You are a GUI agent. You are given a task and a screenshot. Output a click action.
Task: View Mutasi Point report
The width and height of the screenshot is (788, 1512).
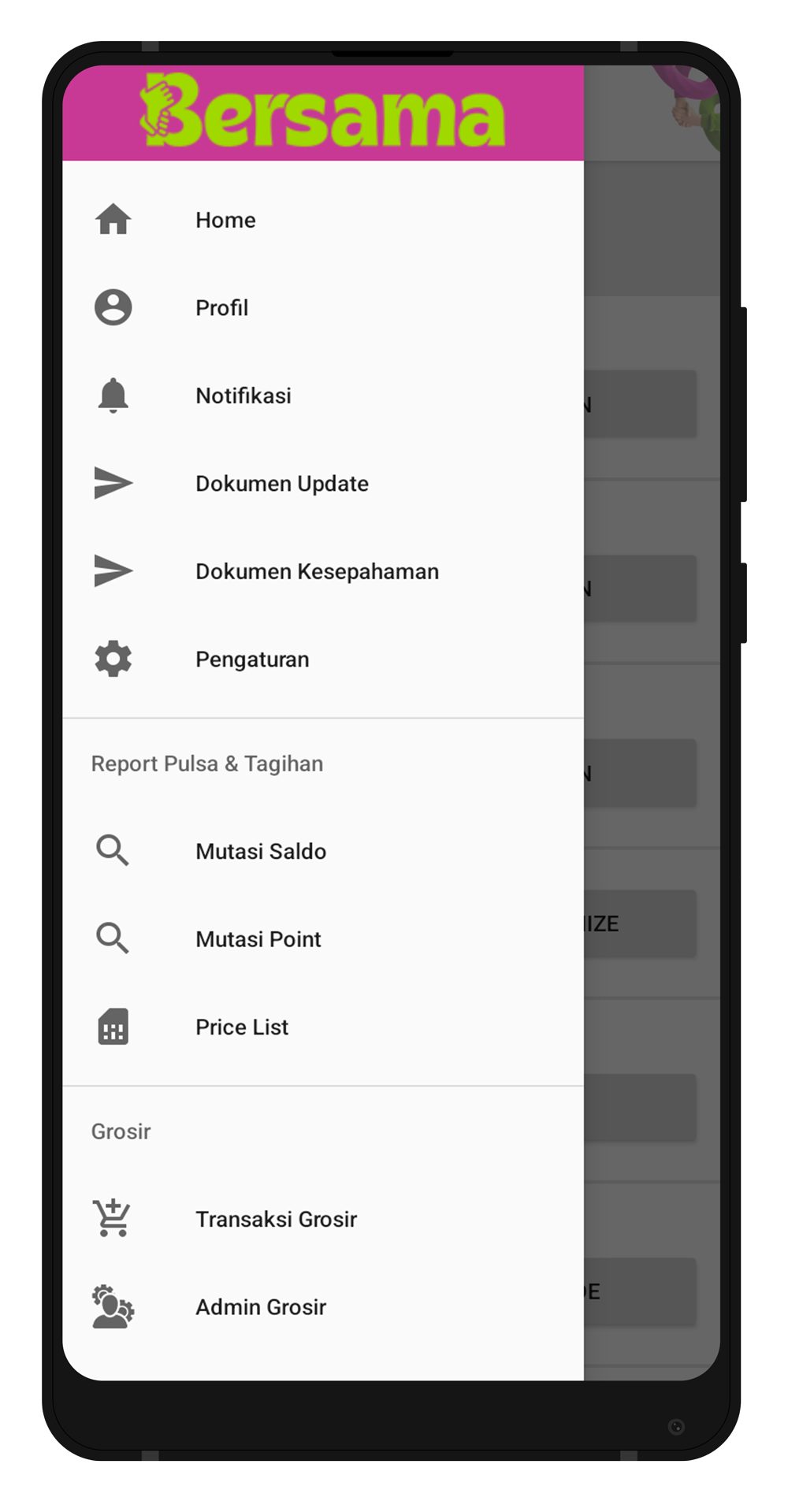[258, 939]
